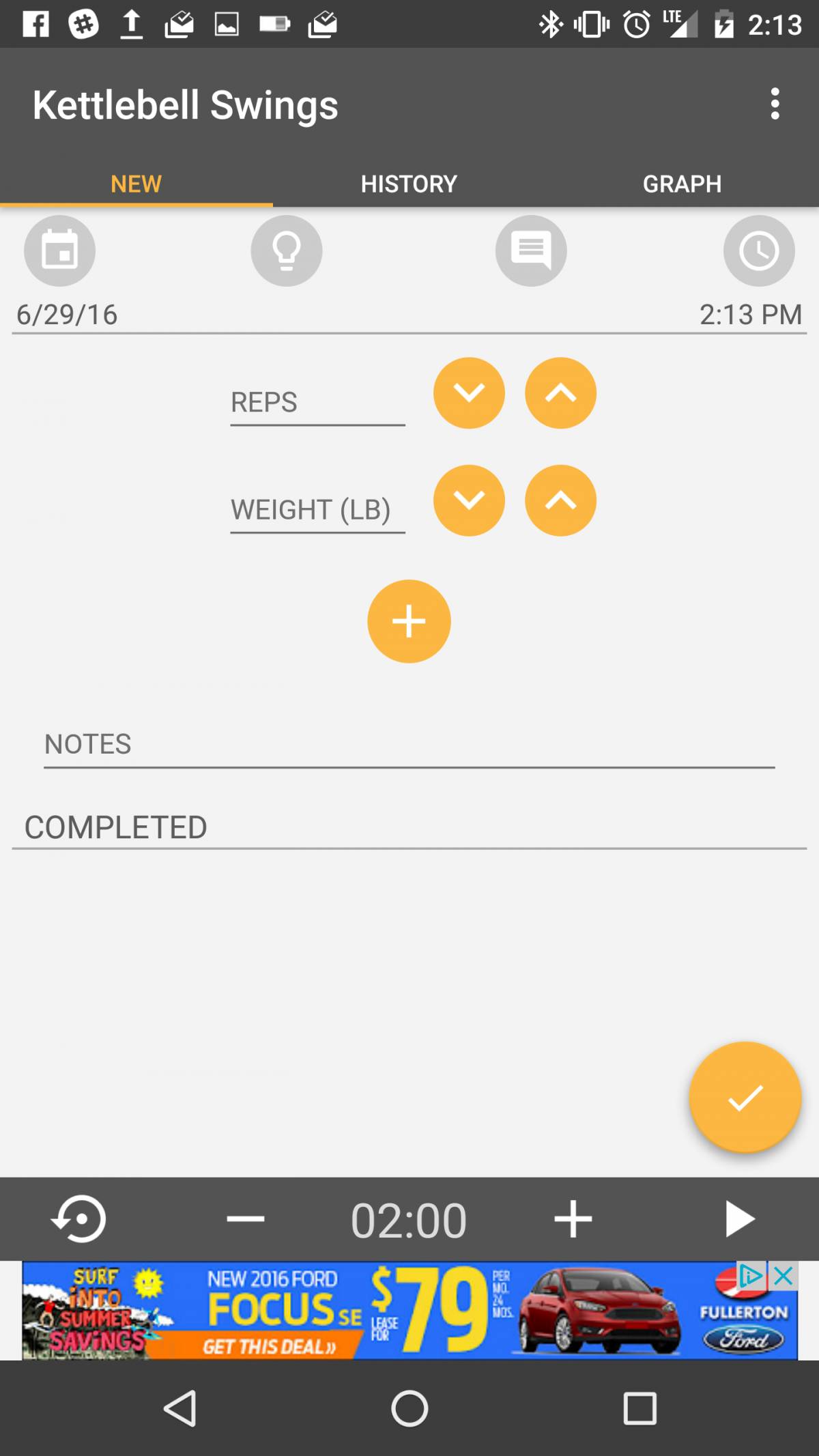Reset the rest timer
This screenshot has height=1456, width=819.
tap(79, 1218)
